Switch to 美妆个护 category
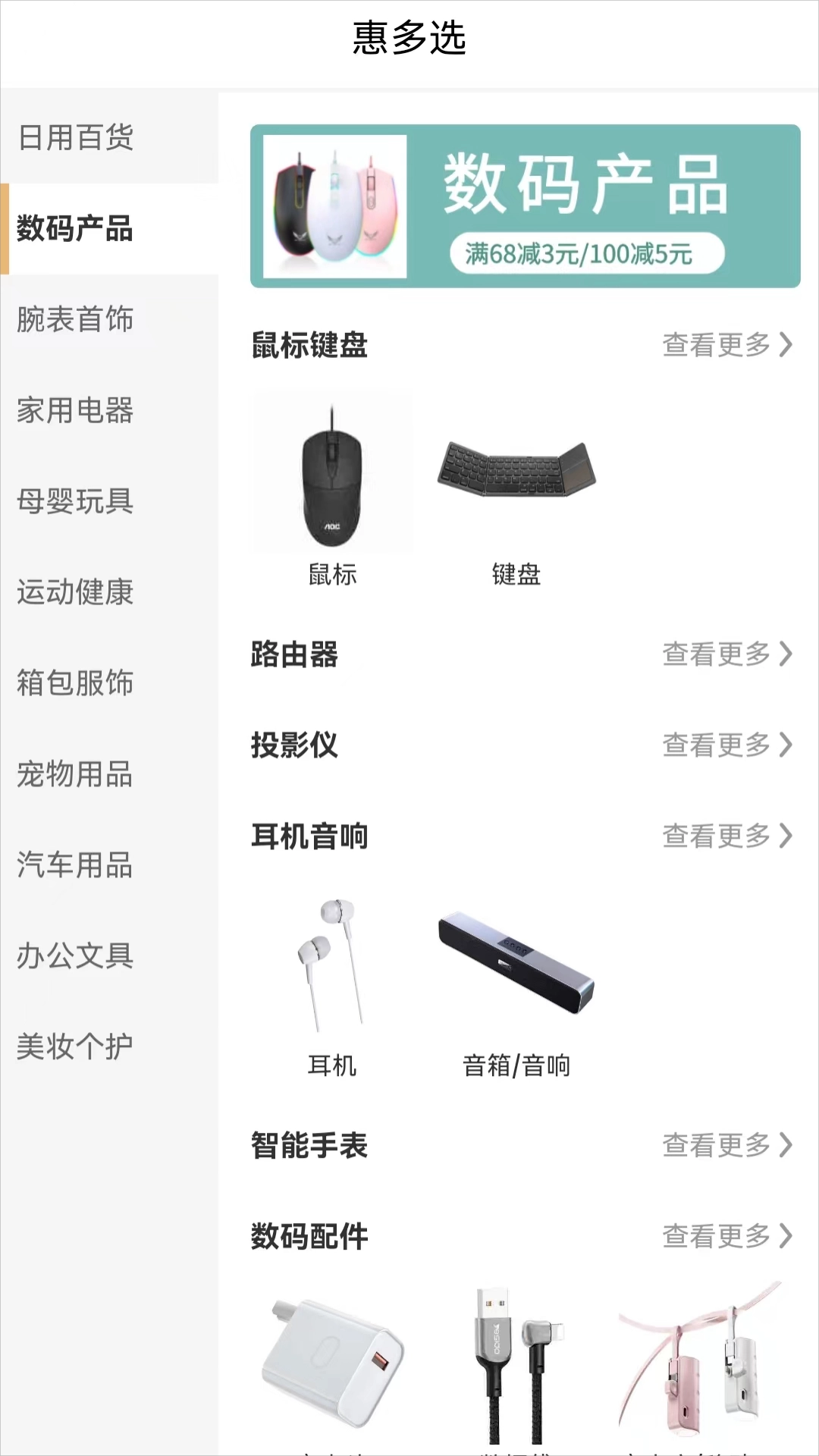The image size is (819, 1456). (x=76, y=1047)
